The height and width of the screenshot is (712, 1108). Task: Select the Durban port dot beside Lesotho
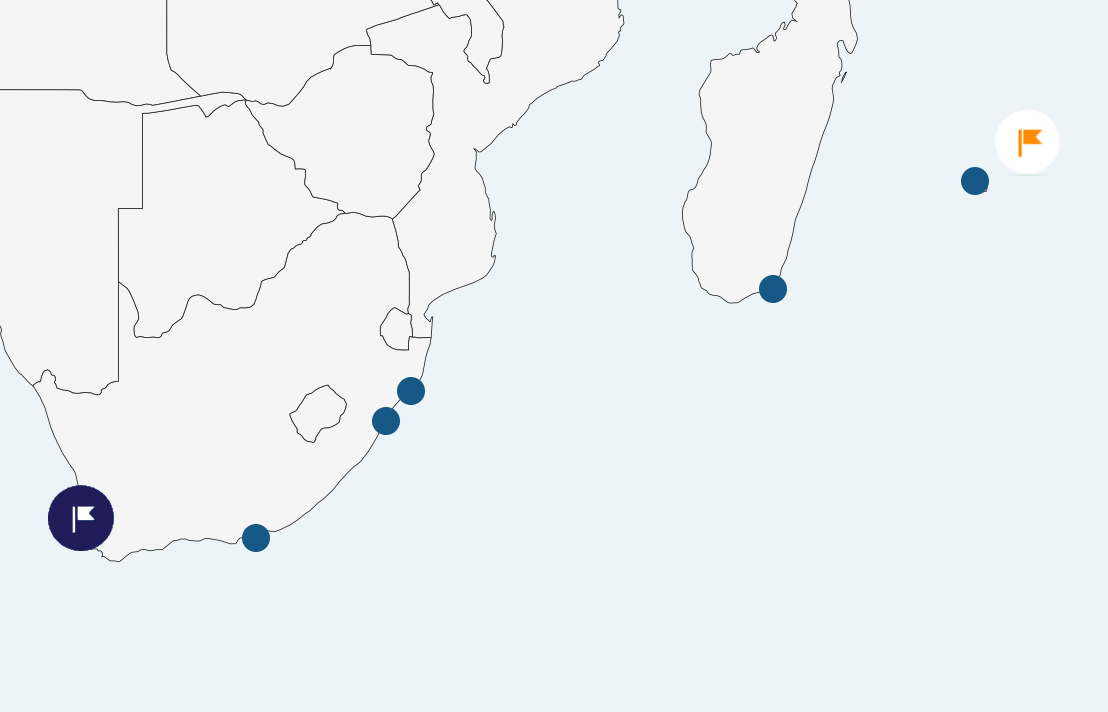(386, 421)
